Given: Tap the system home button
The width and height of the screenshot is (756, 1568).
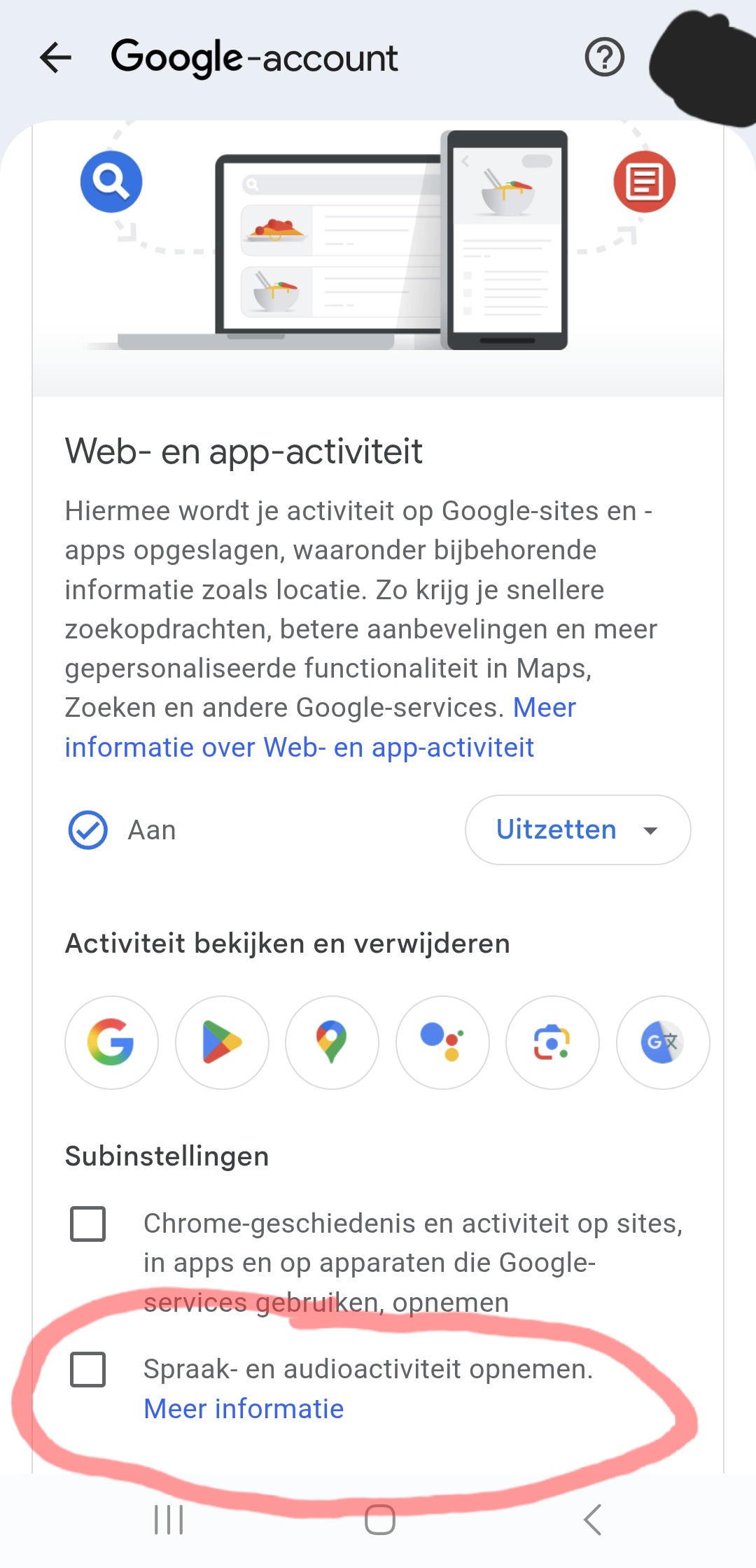Looking at the screenshot, I should pos(380,1520).
